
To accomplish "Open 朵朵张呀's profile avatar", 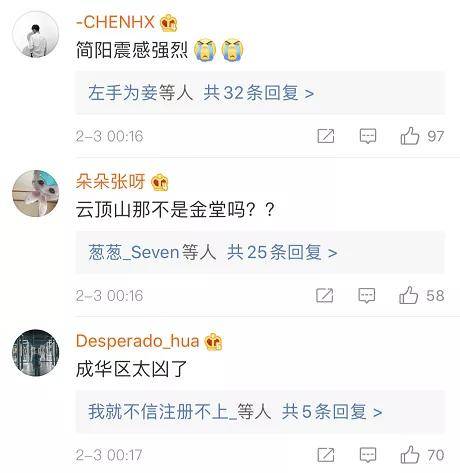I will click(36, 193).
